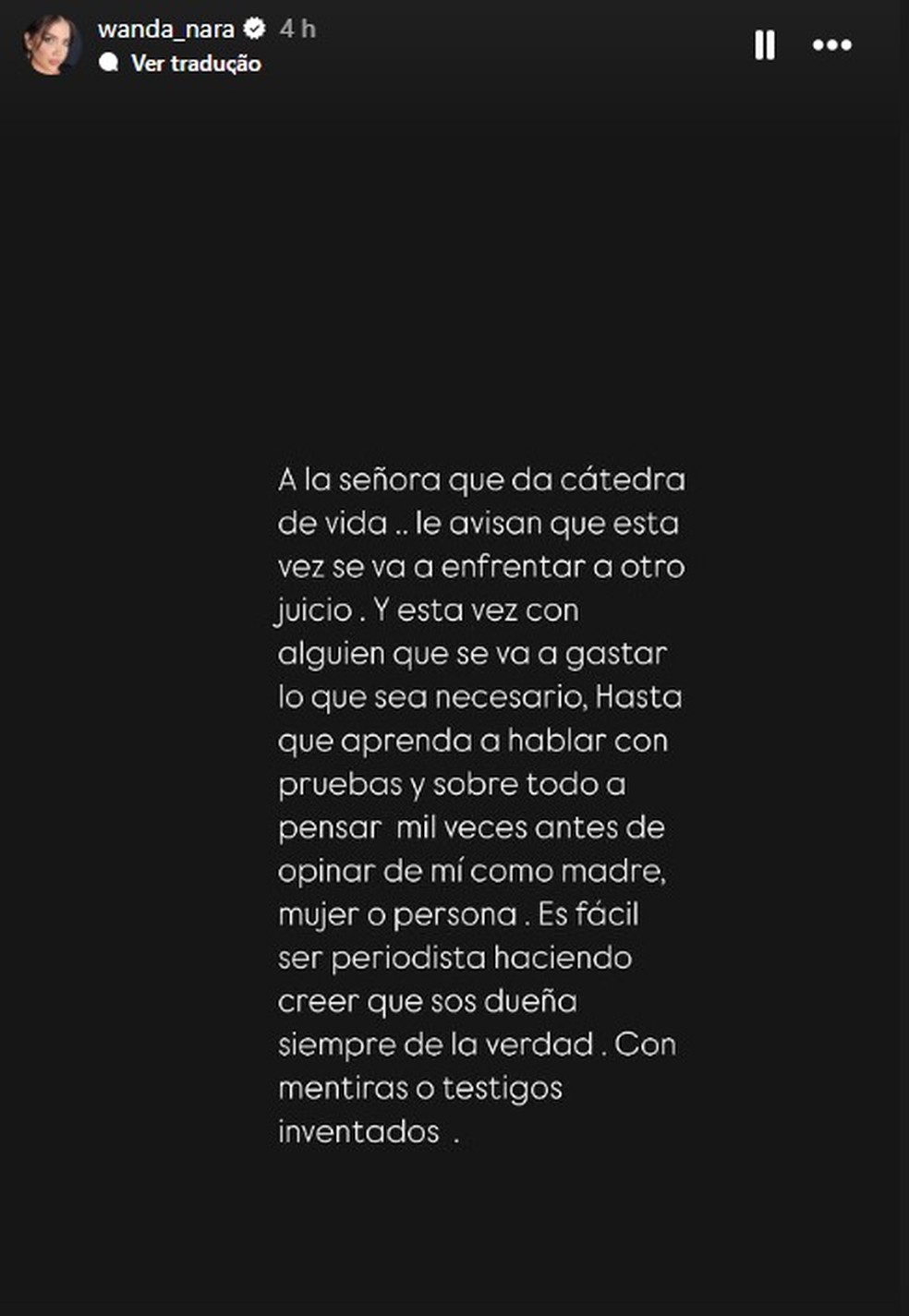Open wanda_nara's profile picture
This screenshot has height=1316, width=909.
pyautogui.click(x=52, y=45)
